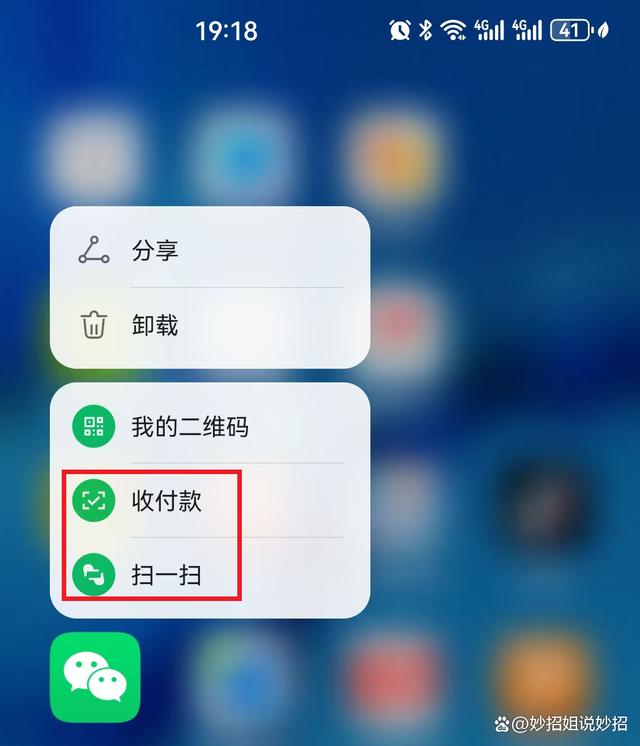The width and height of the screenshot is (640, 746).
Task: Select 分享 to share the app
Action: click(x=155, y=250)
